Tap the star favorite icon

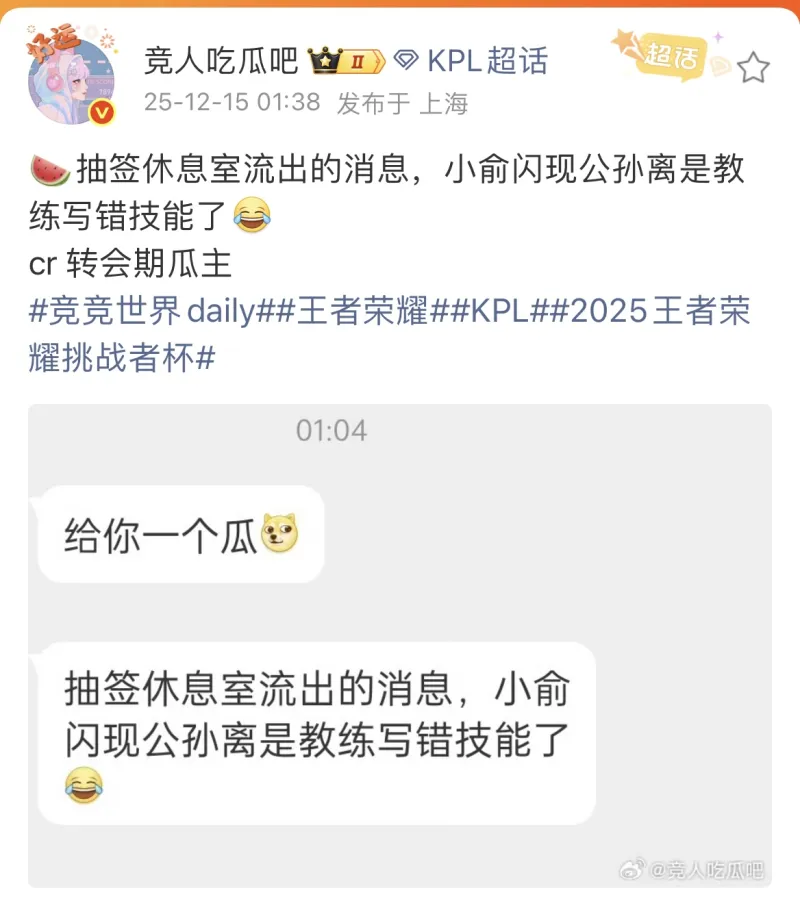pyautogui.click(x=753, y=68)
